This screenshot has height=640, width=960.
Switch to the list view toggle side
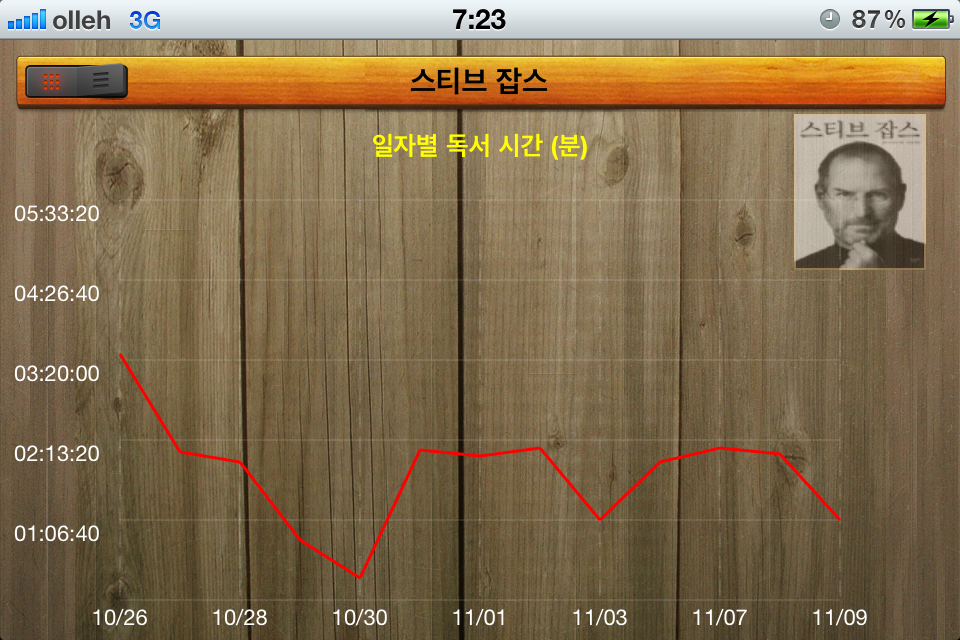[101, 81]
